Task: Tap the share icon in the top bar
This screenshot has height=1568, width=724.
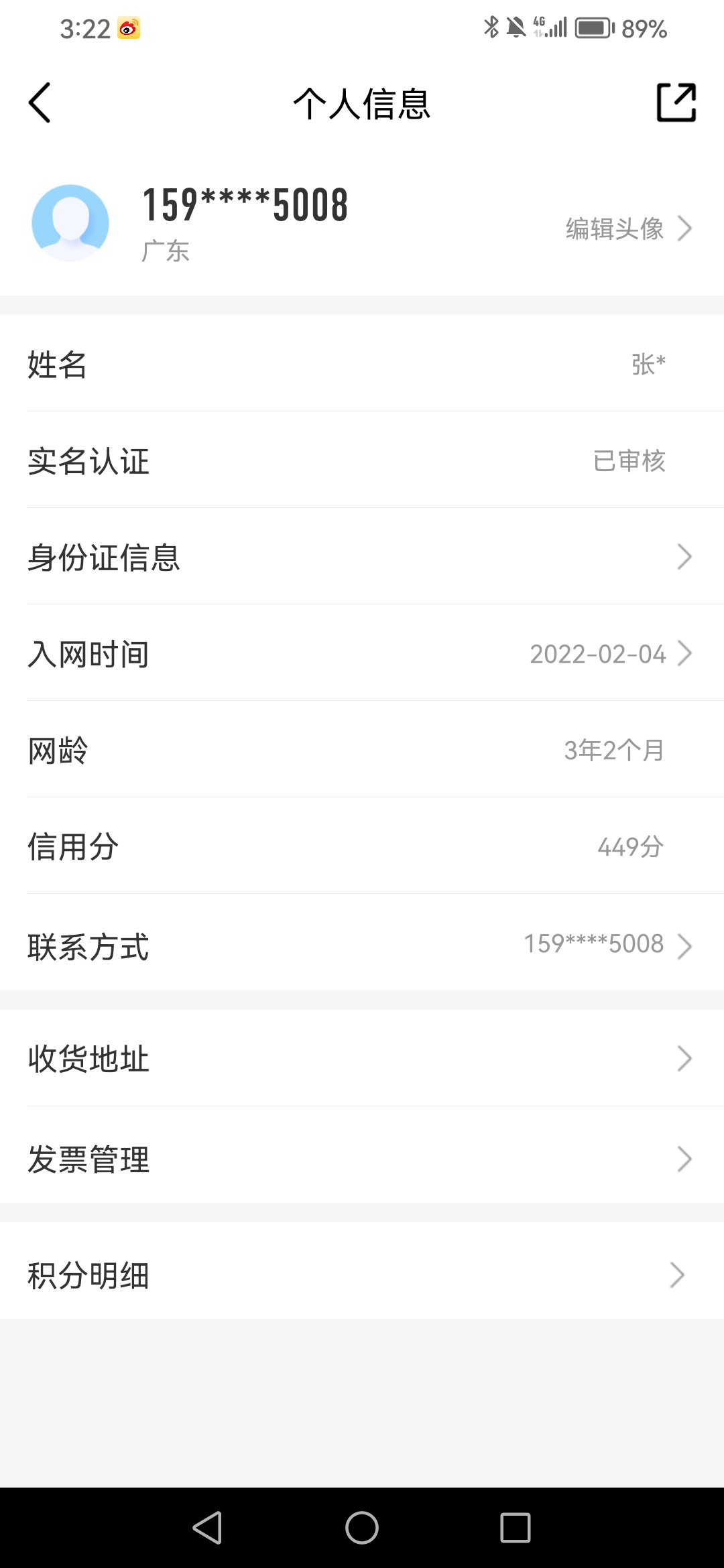Action: [x=676, y=103]
